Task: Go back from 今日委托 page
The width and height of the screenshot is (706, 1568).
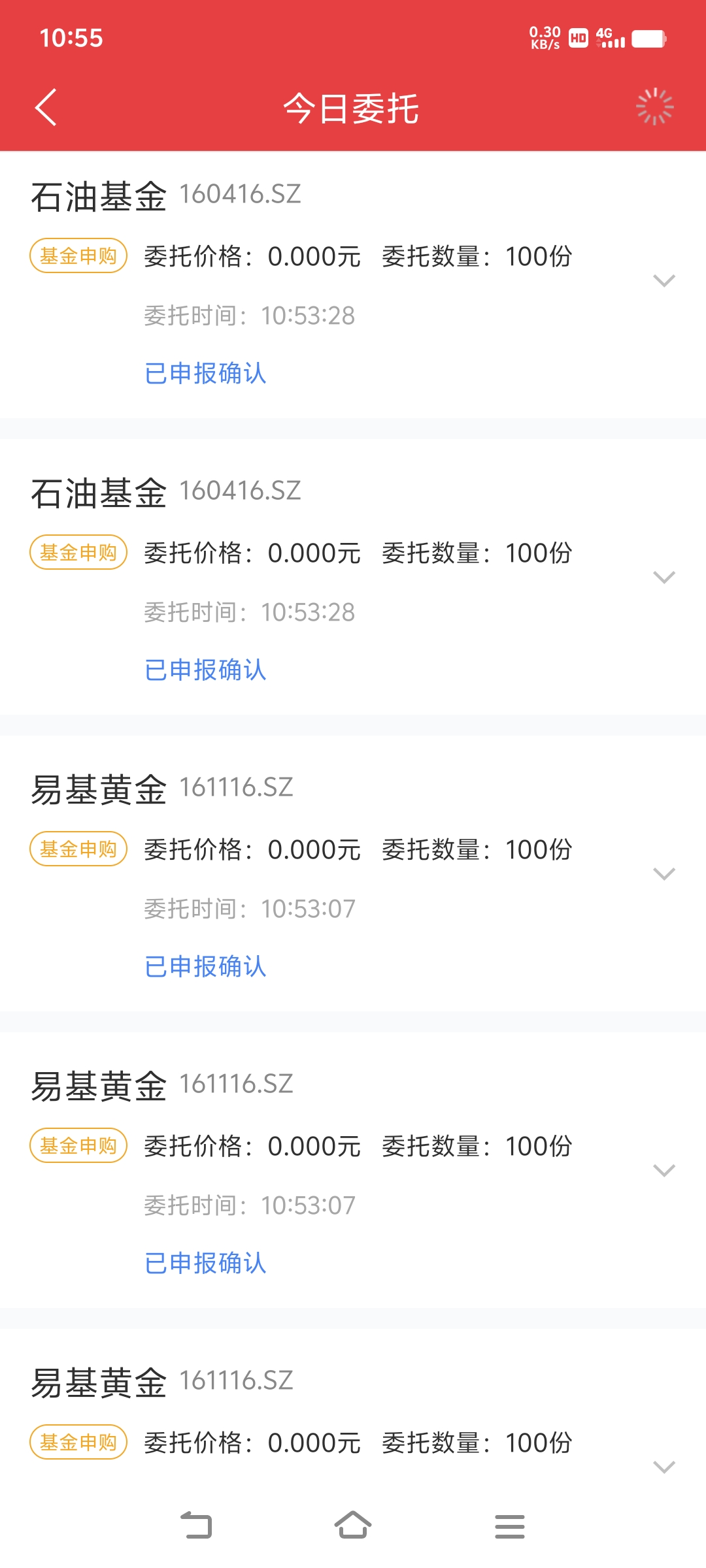Action: click(46, 107)
